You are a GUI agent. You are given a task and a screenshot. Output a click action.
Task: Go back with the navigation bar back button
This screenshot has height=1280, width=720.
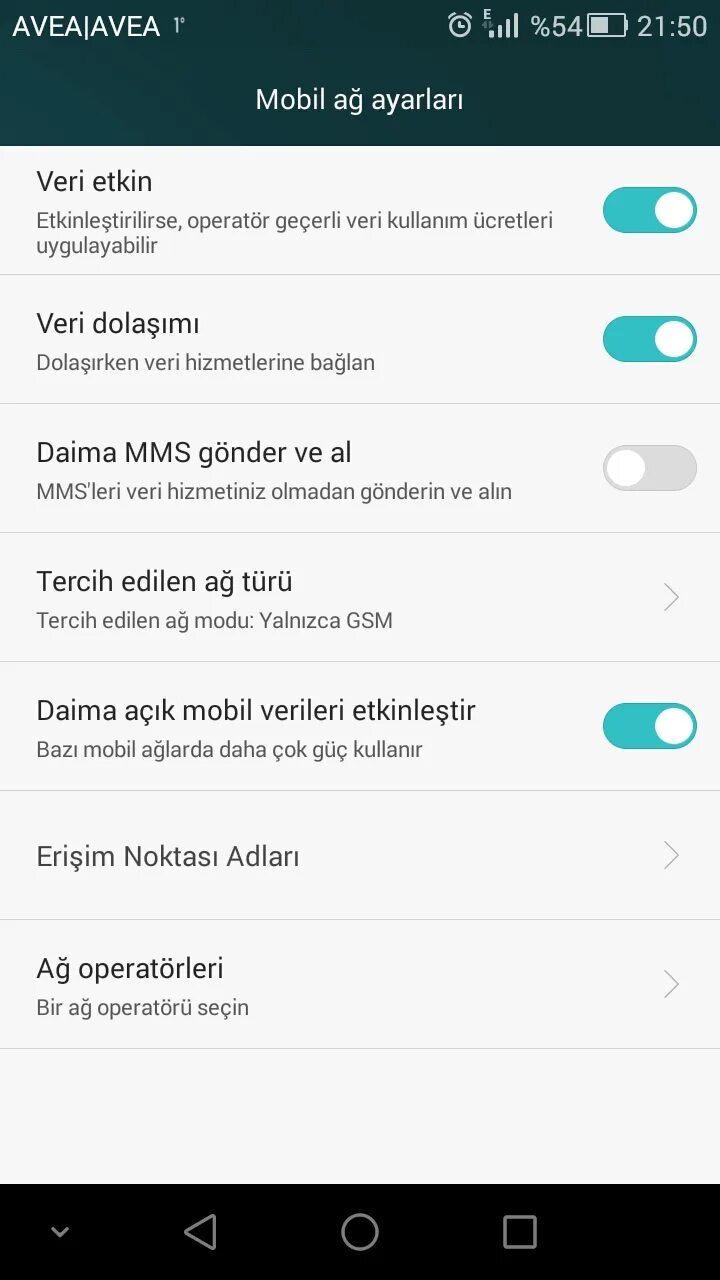click(200, 1232)
